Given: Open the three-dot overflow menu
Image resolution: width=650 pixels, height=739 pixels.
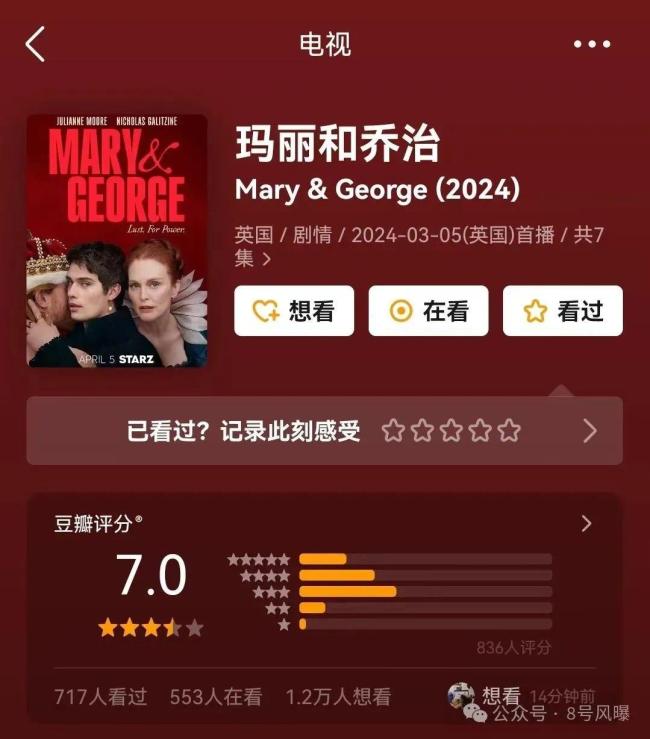Looking at the screenshot, I should (x=591, y=45).
